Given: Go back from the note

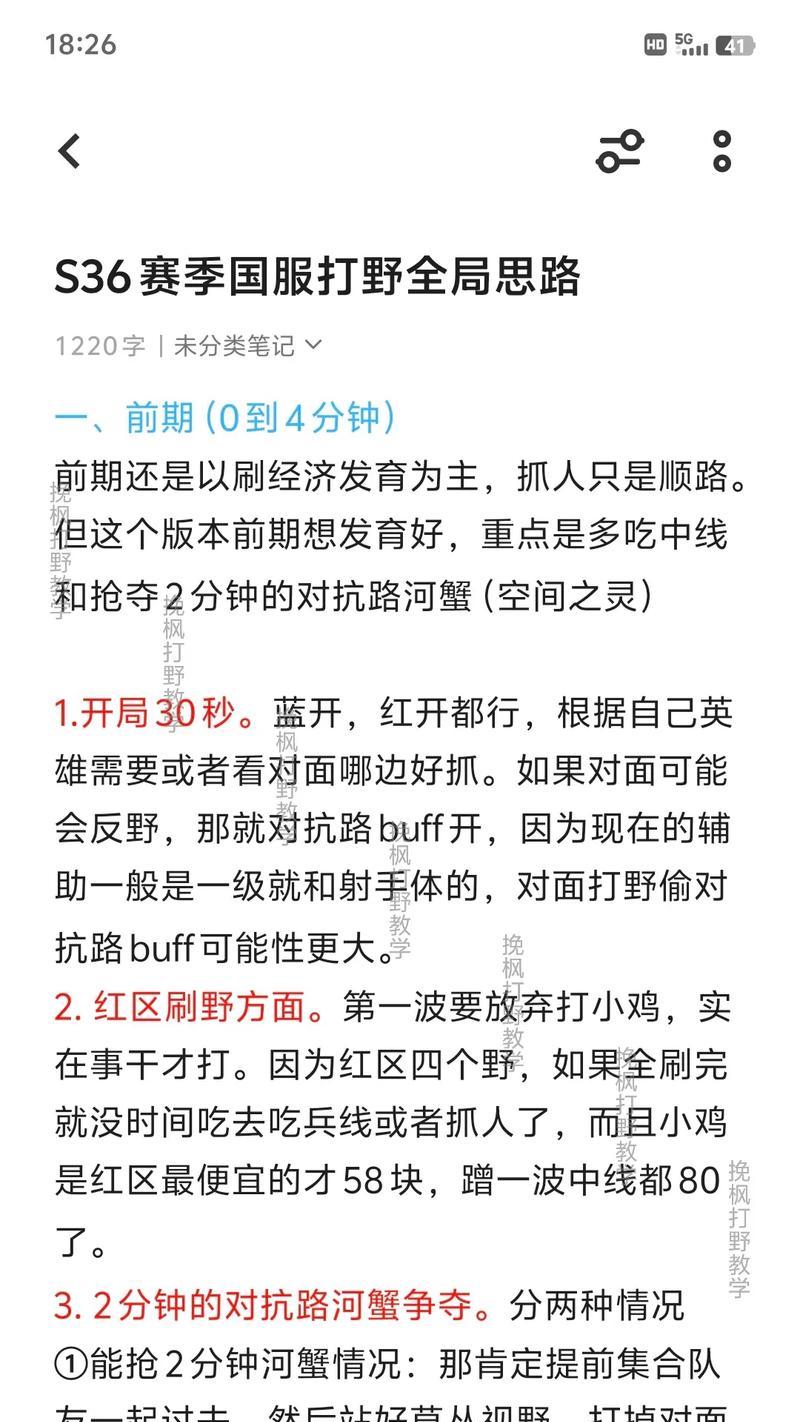Looking at the screenshot, I should pyautogui.click(x=69, y=152).
